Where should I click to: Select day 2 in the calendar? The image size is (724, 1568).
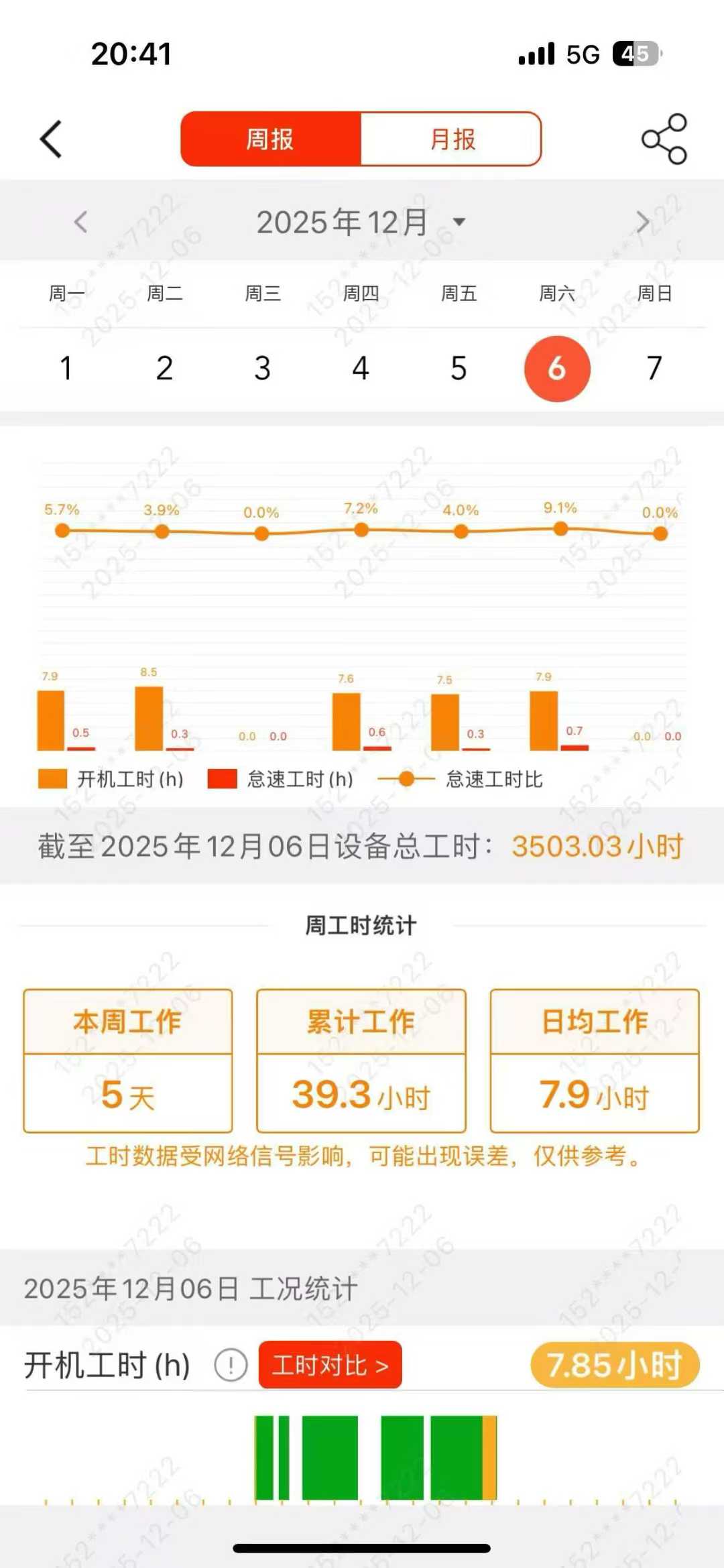164,368
